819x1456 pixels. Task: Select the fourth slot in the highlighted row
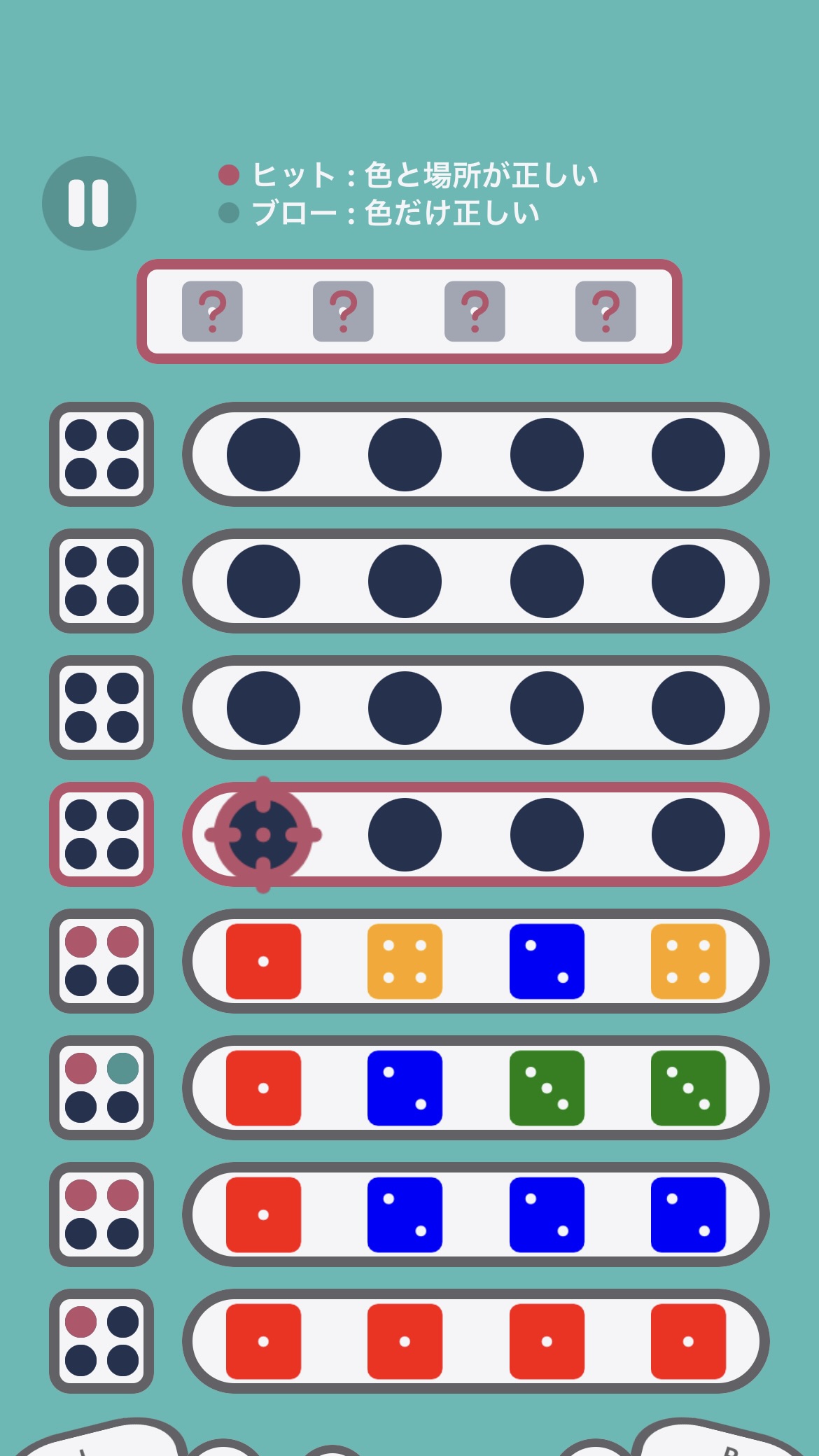688,834
